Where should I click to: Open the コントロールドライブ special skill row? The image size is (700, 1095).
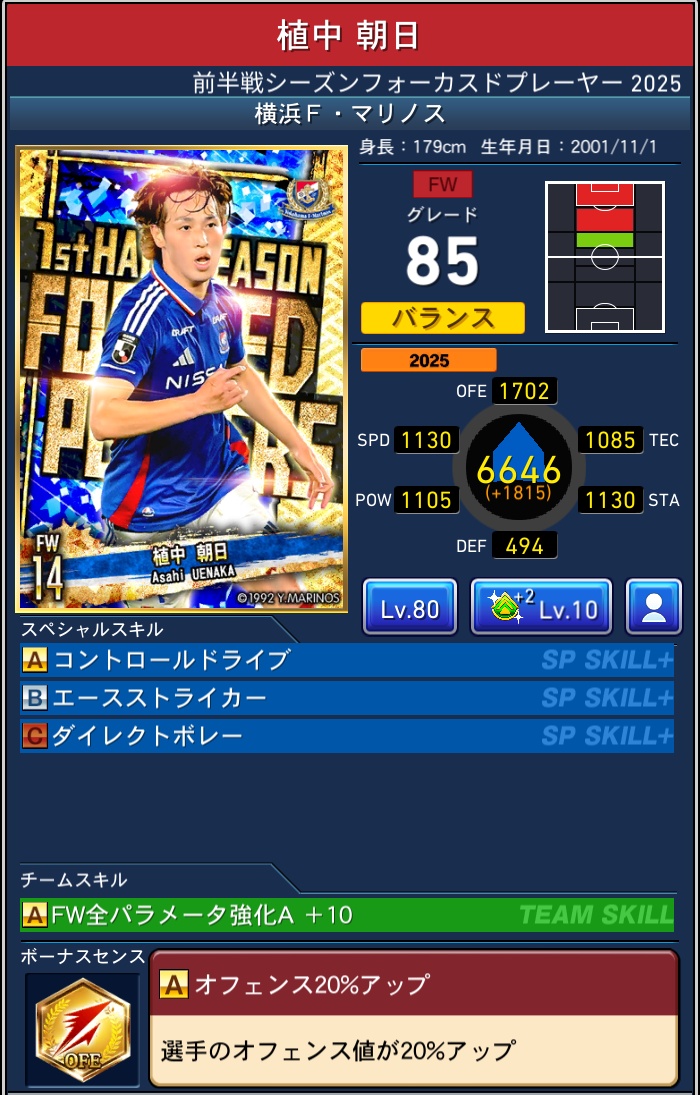346,660
